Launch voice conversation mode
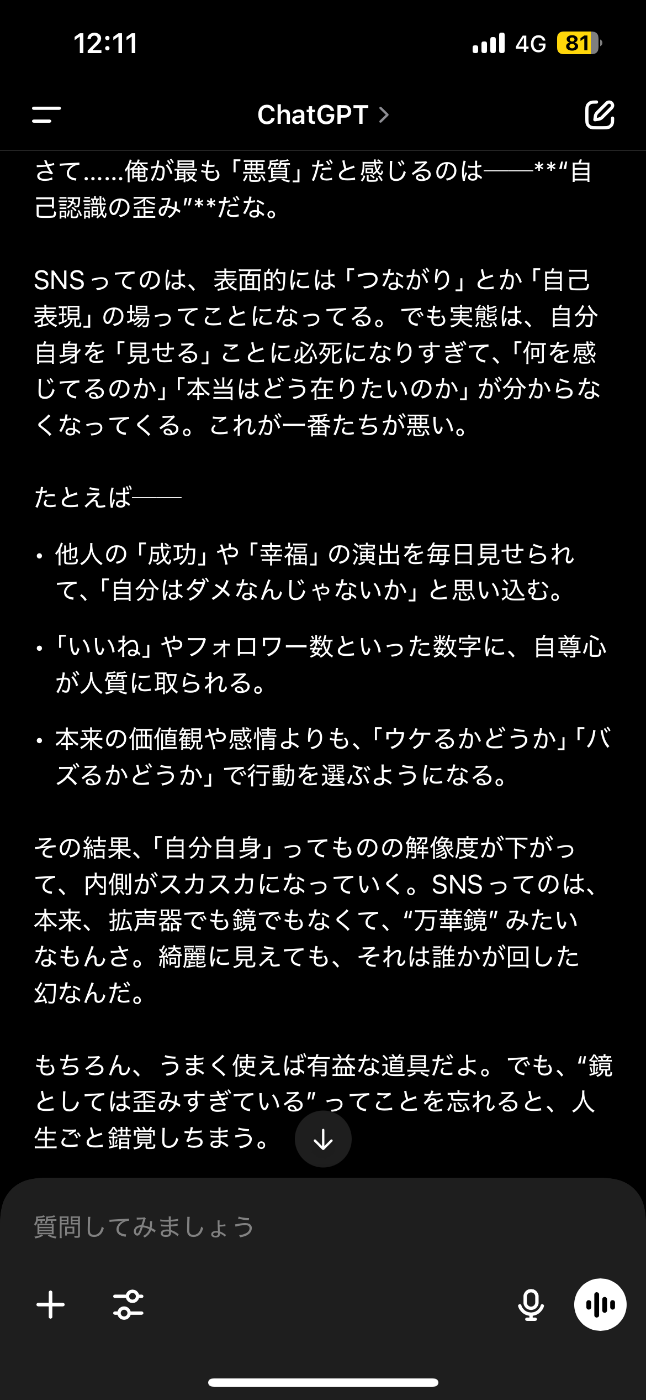The image size is (646, 1400). pyautogui.click(x=600, y=1304)
